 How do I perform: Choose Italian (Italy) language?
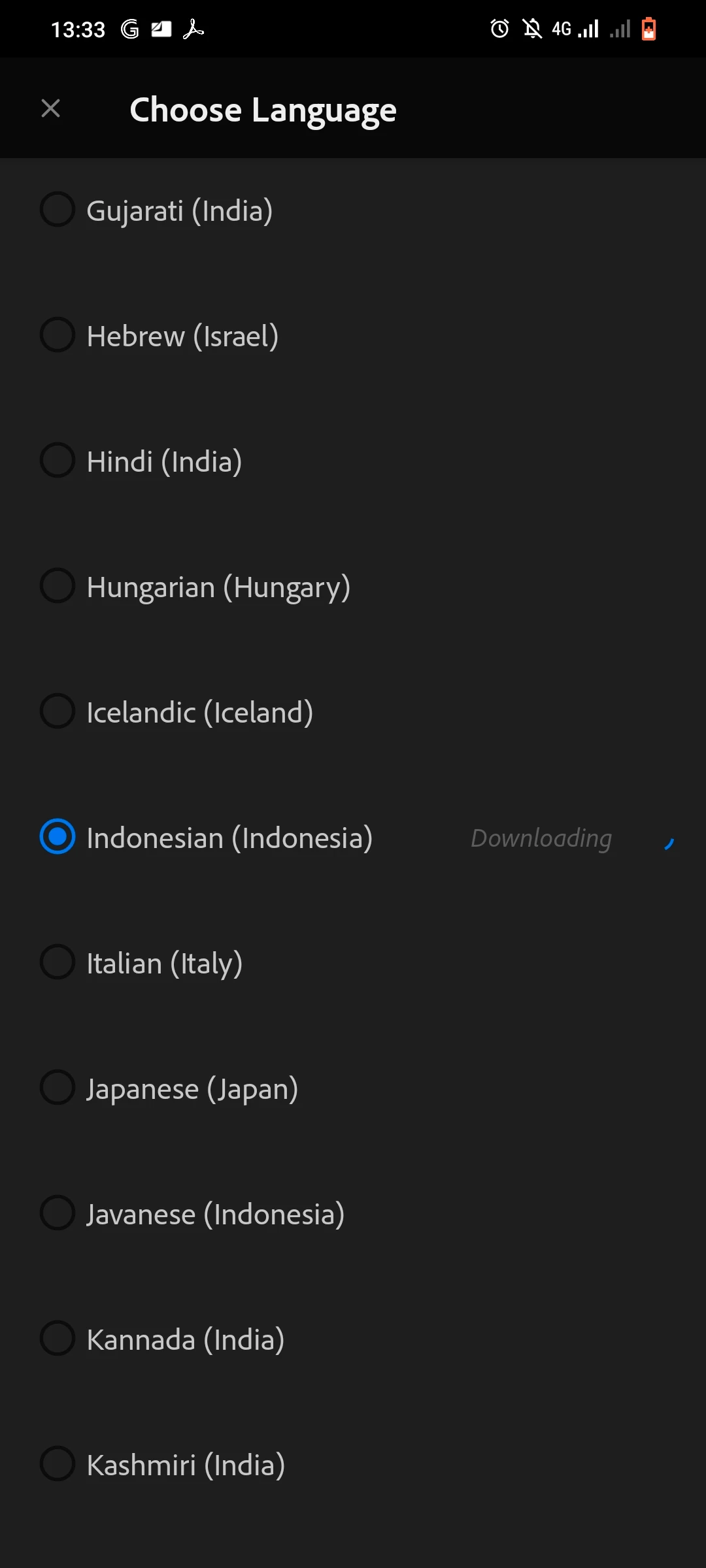pyautogui.click(x=58, y=962)
